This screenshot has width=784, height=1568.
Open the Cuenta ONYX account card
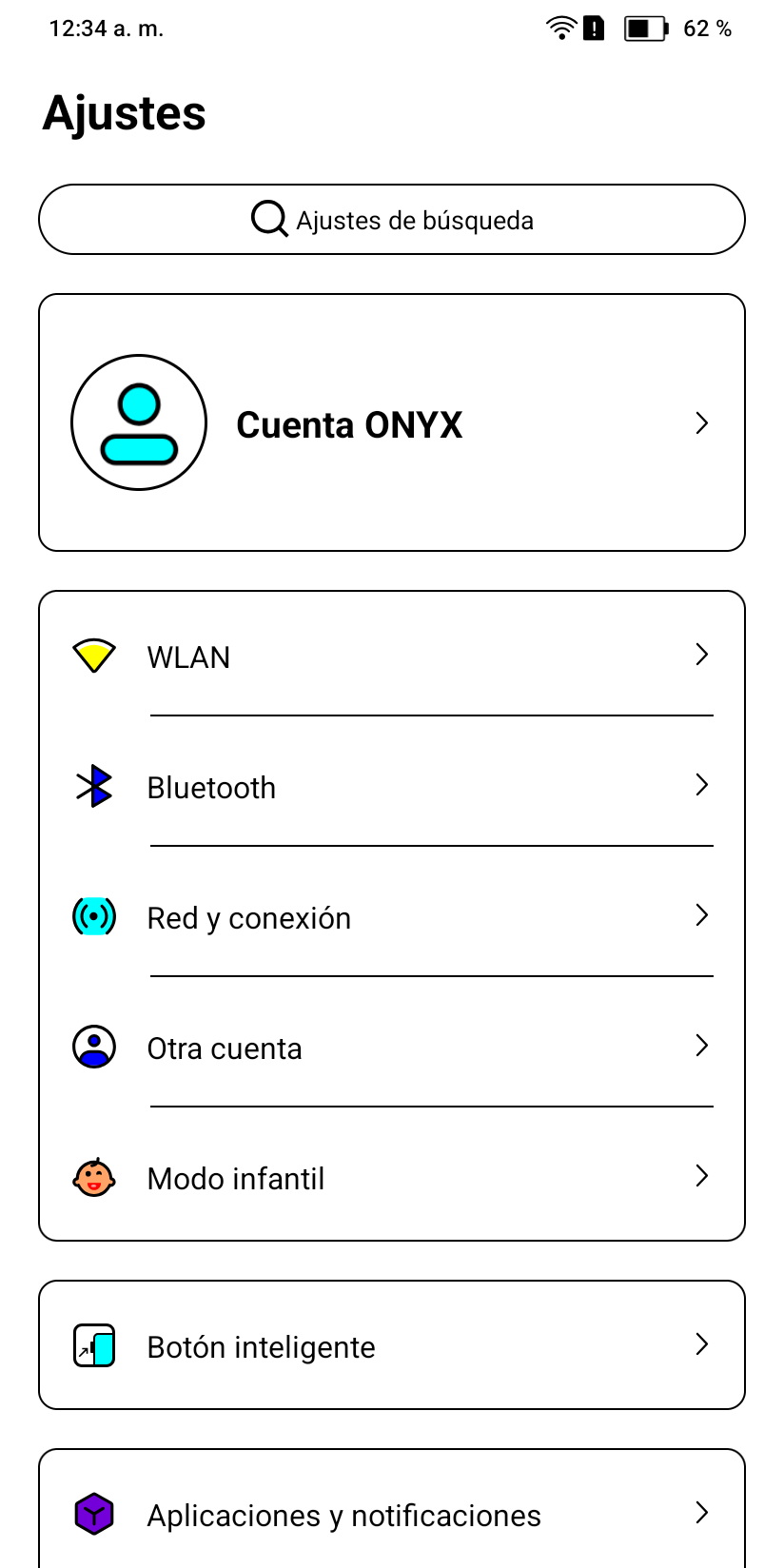391,422
